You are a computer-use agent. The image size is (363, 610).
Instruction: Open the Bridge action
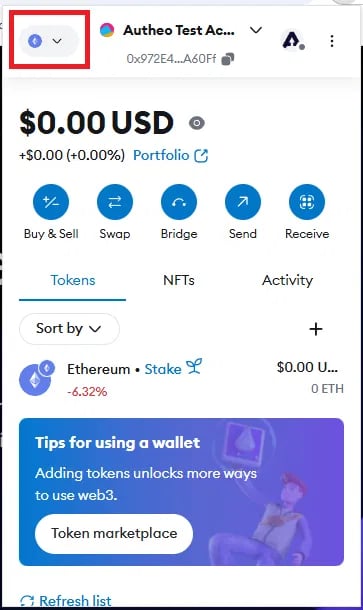179,212
